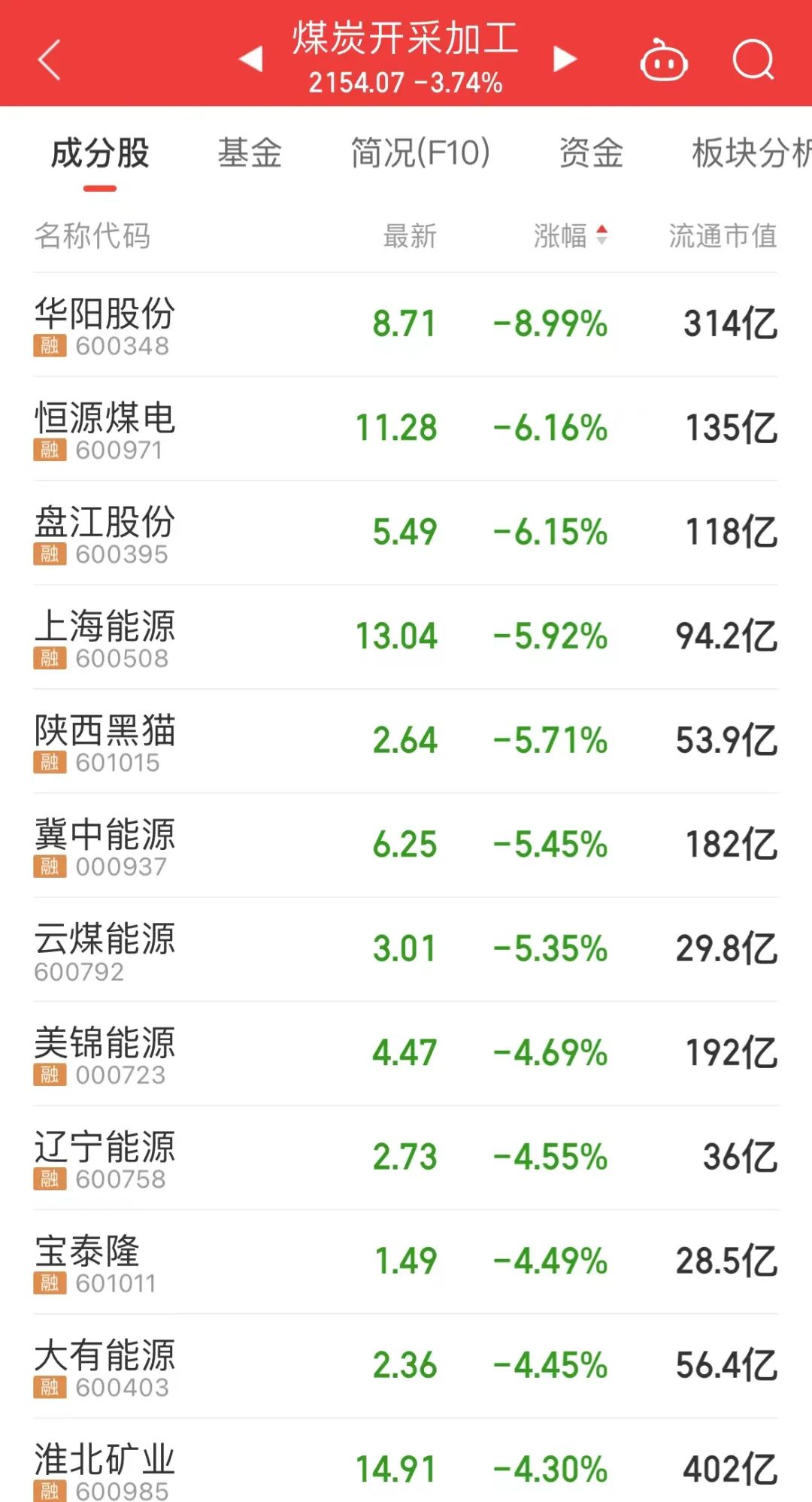Go back using the top-left arrow
Image resolution: width=812 pixels, height=1502 pixels.
(50, 60)
